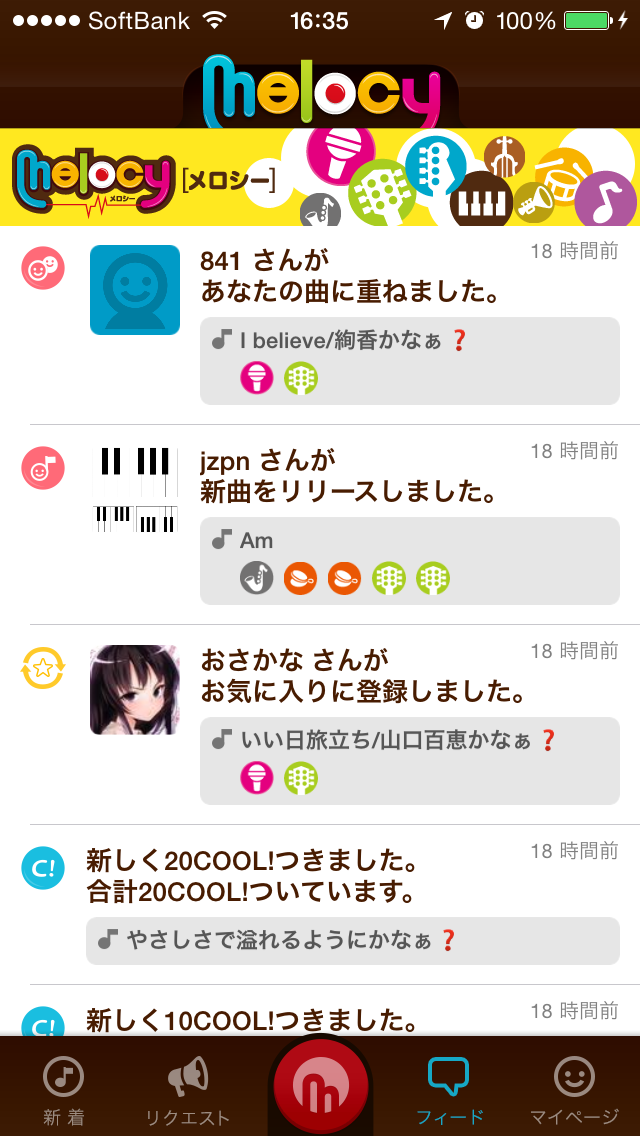Open the song いい日旅立ち/山口百恵かなぁ

pos(410,761)
